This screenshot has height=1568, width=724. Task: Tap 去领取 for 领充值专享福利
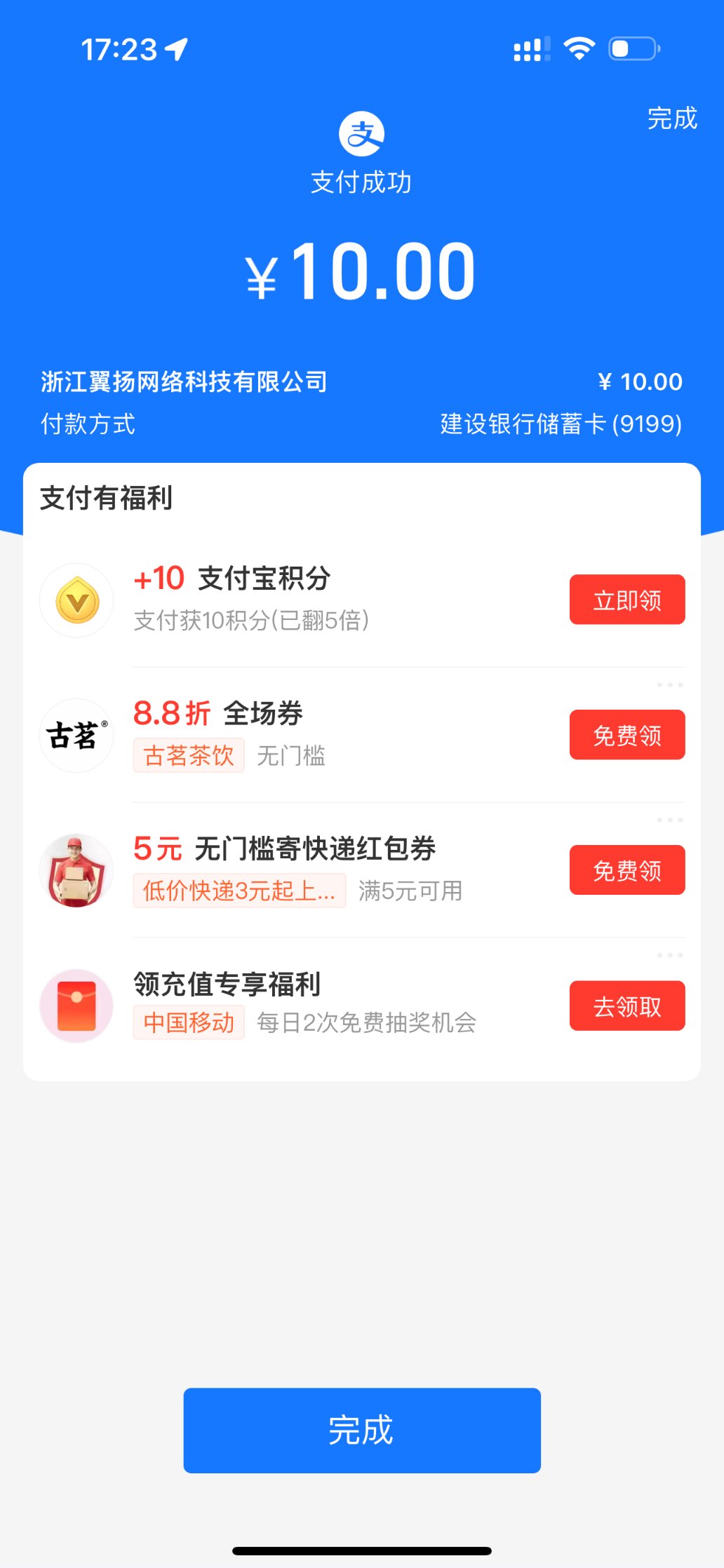pyautogui.click(x=626, y=1006)
